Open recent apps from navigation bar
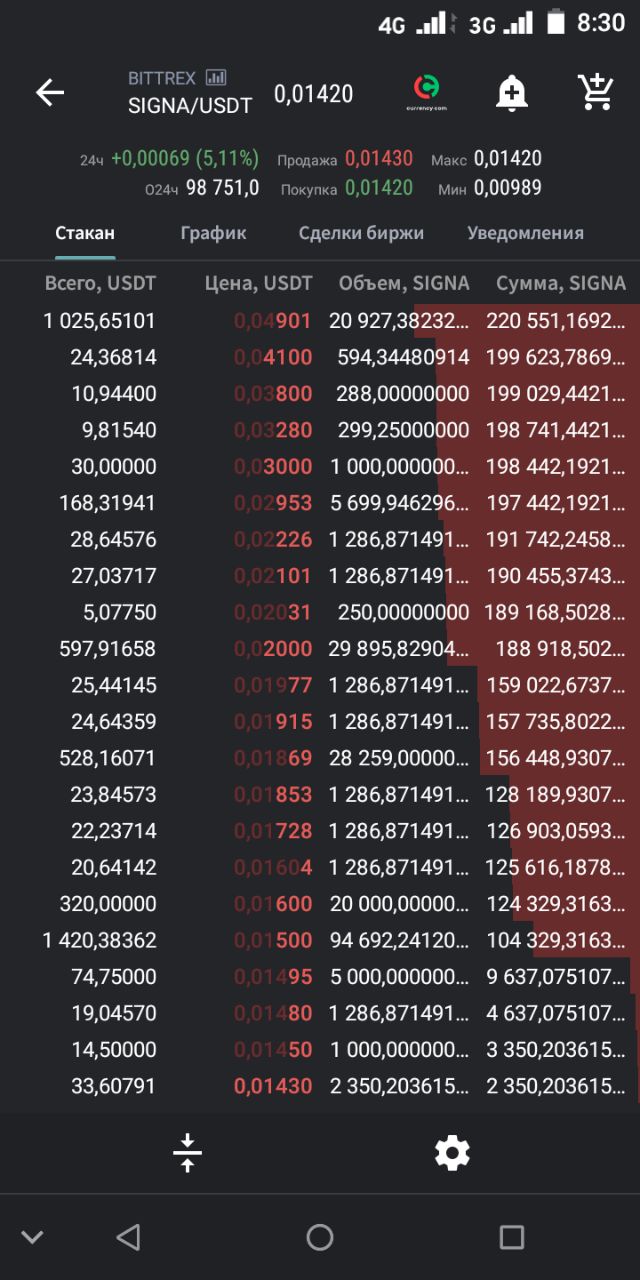The image size is (640, 1280). (511, 1237)
